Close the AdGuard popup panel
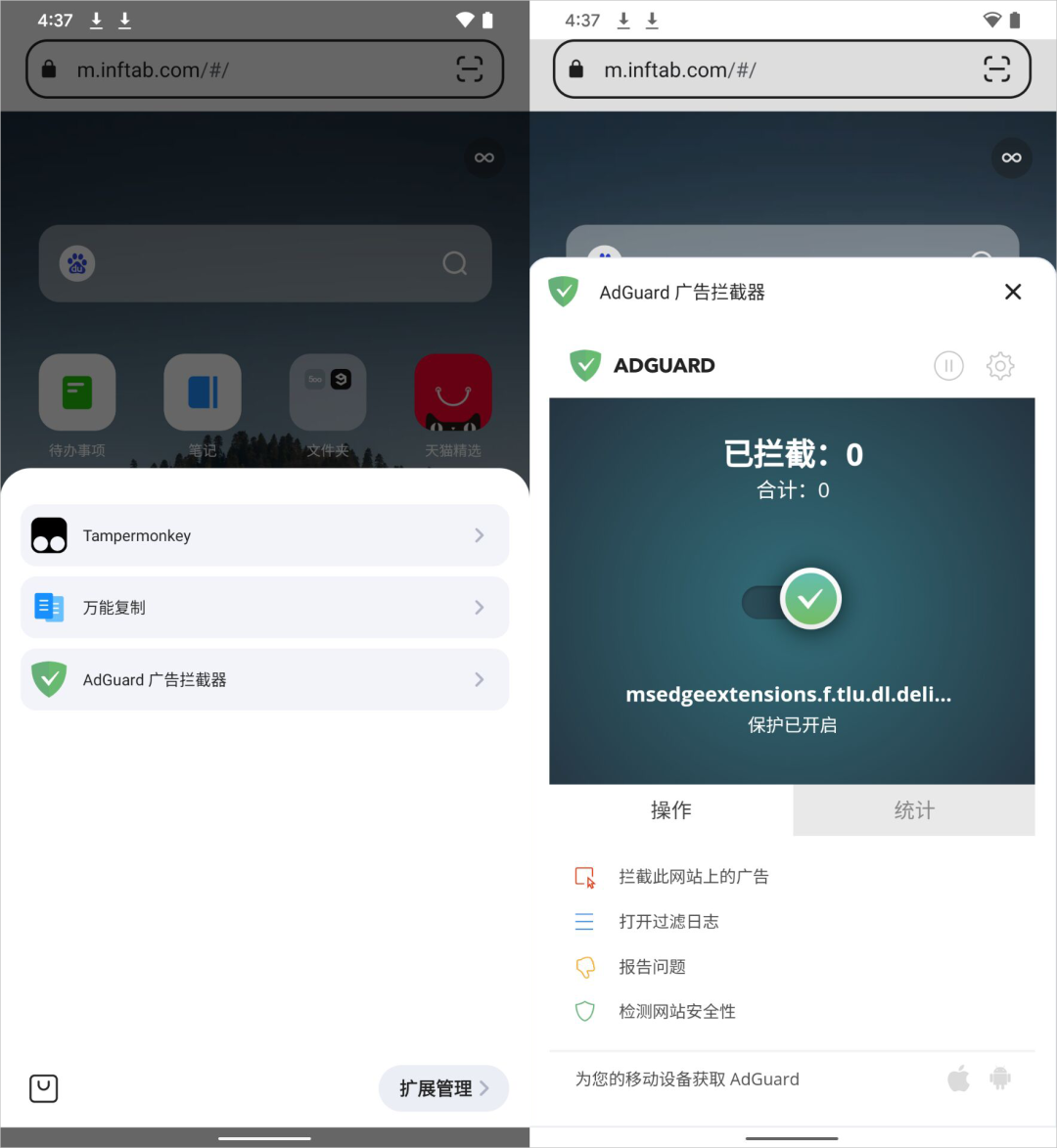This screenshot has height=1148, width=1057. click(x=1013, y=292)
